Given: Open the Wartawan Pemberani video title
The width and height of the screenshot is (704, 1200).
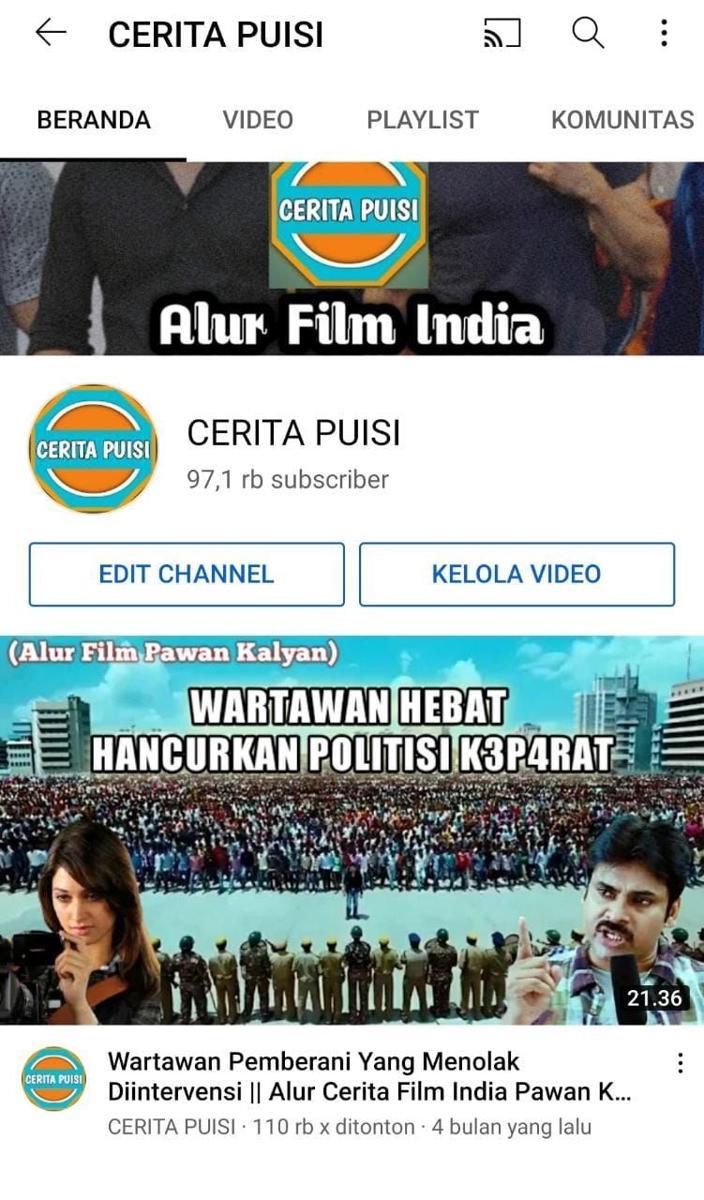Looking at the screenshot, I should coord(368,1075).
